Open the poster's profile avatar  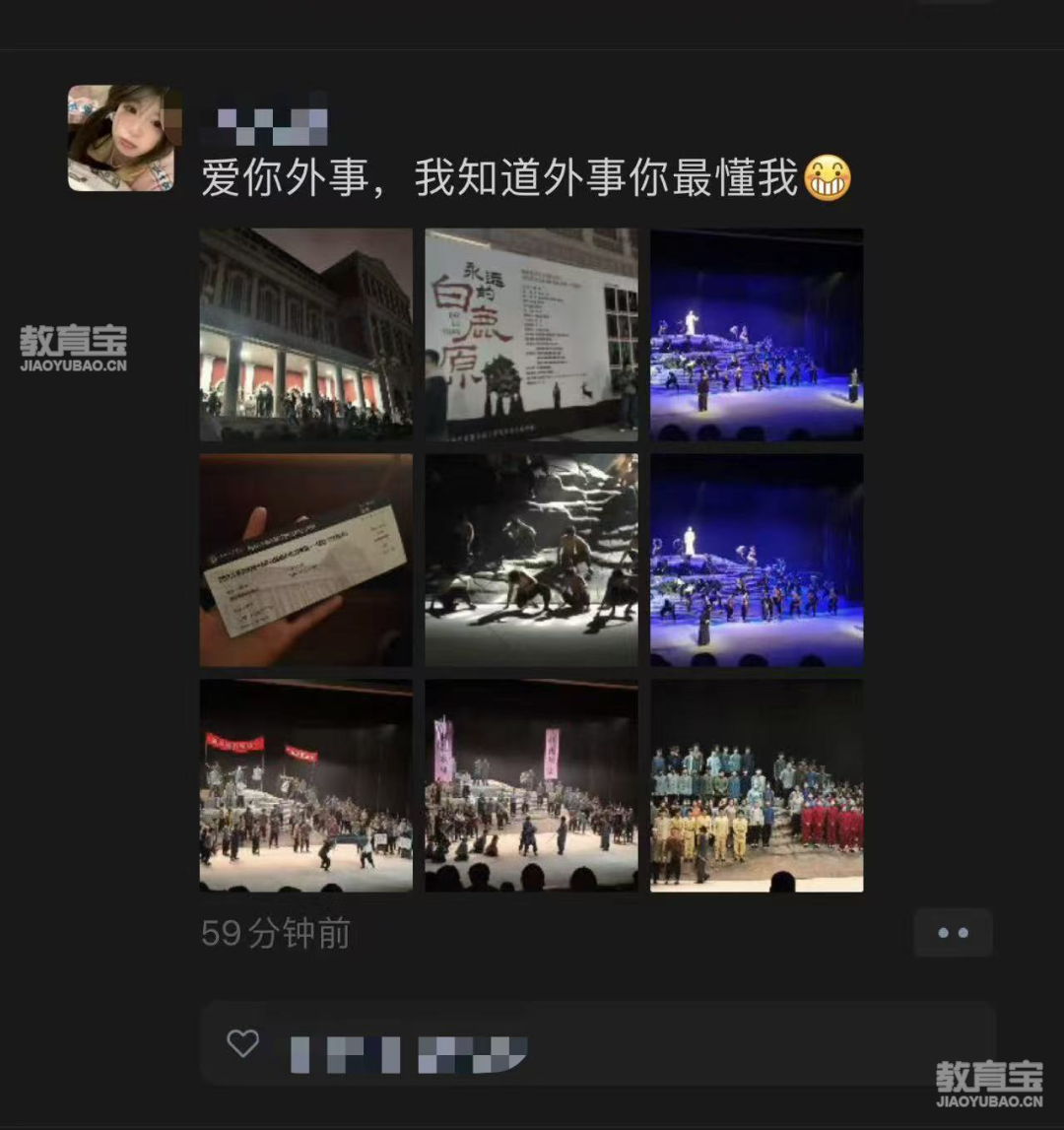pyautogui.click(x=124, y=138)
